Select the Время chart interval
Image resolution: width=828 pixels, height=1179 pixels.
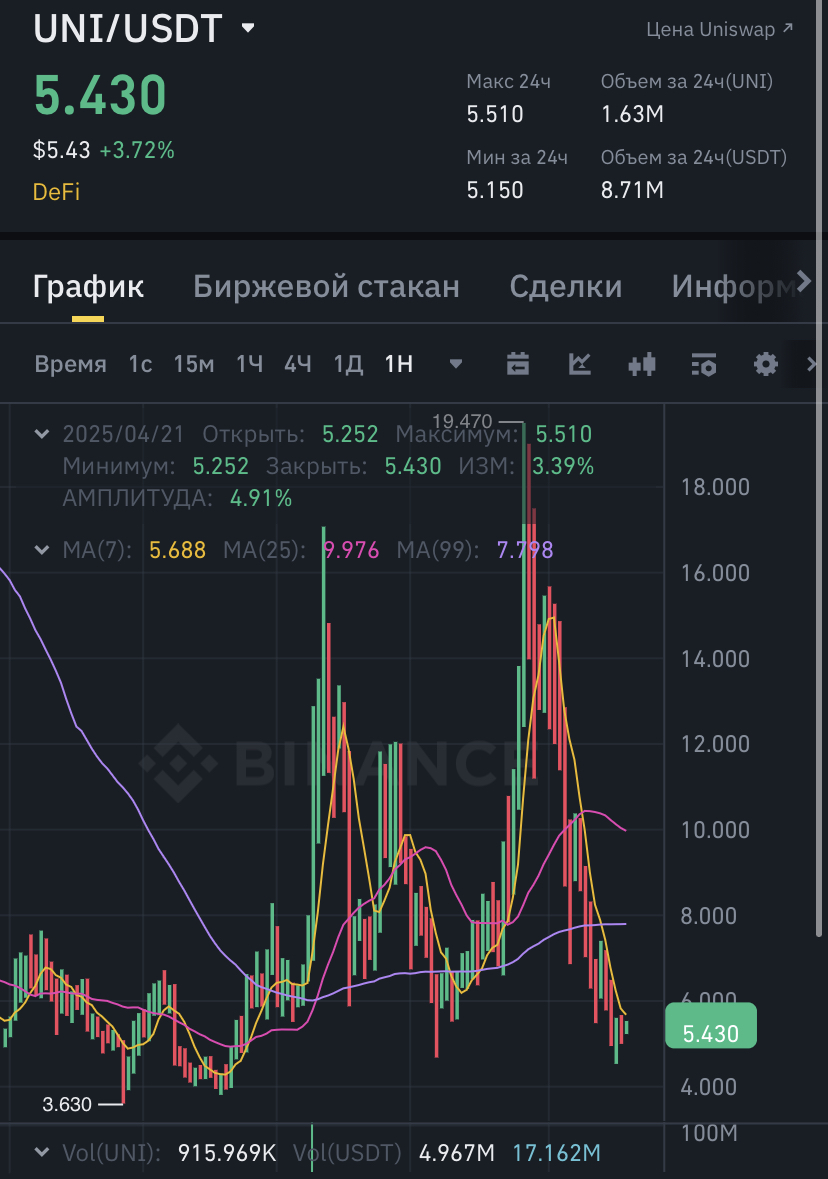click(70, 364)
